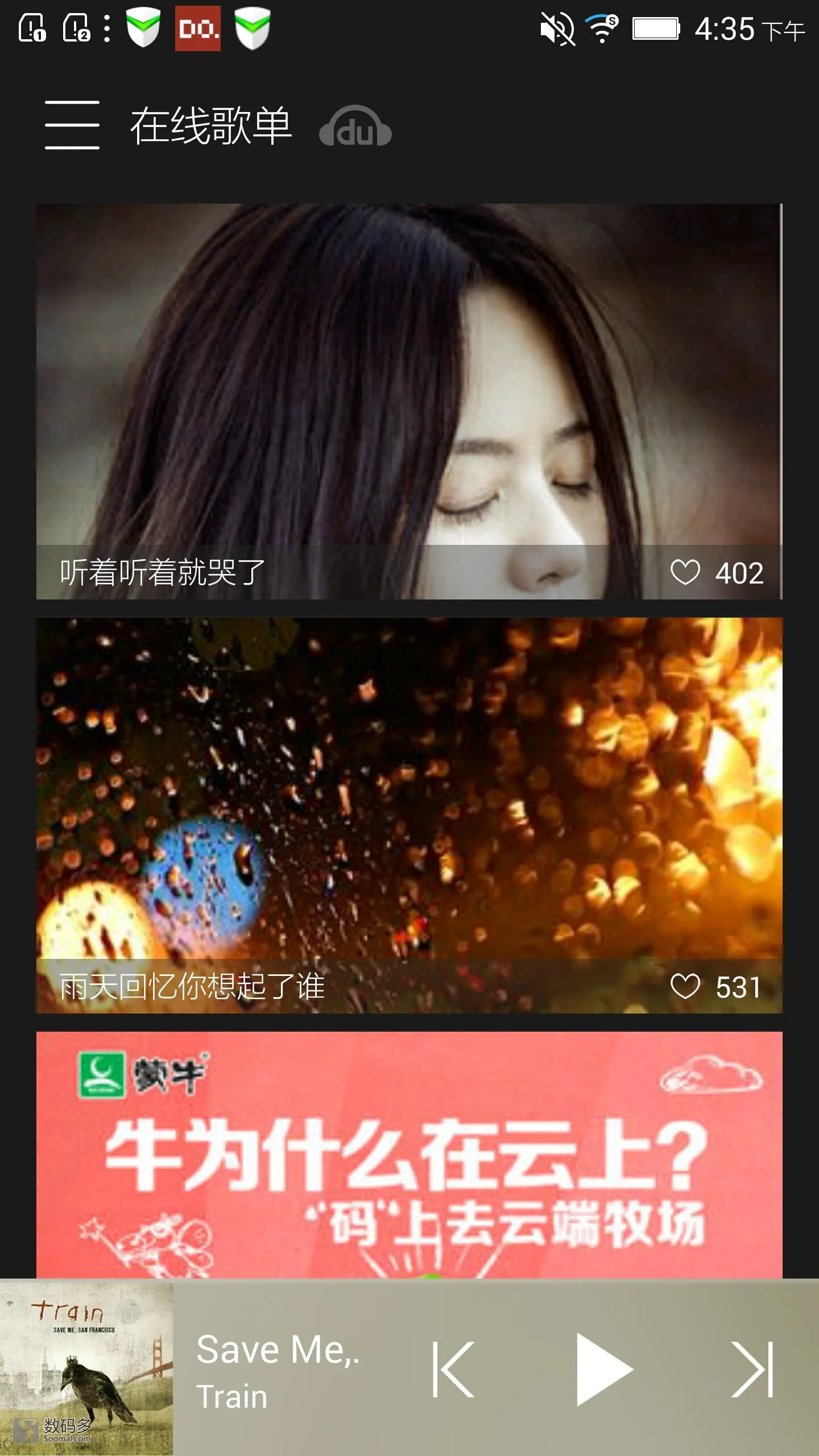Skip to the previous track
This screenshot has width=819, height=1456.
[453, 1369]
